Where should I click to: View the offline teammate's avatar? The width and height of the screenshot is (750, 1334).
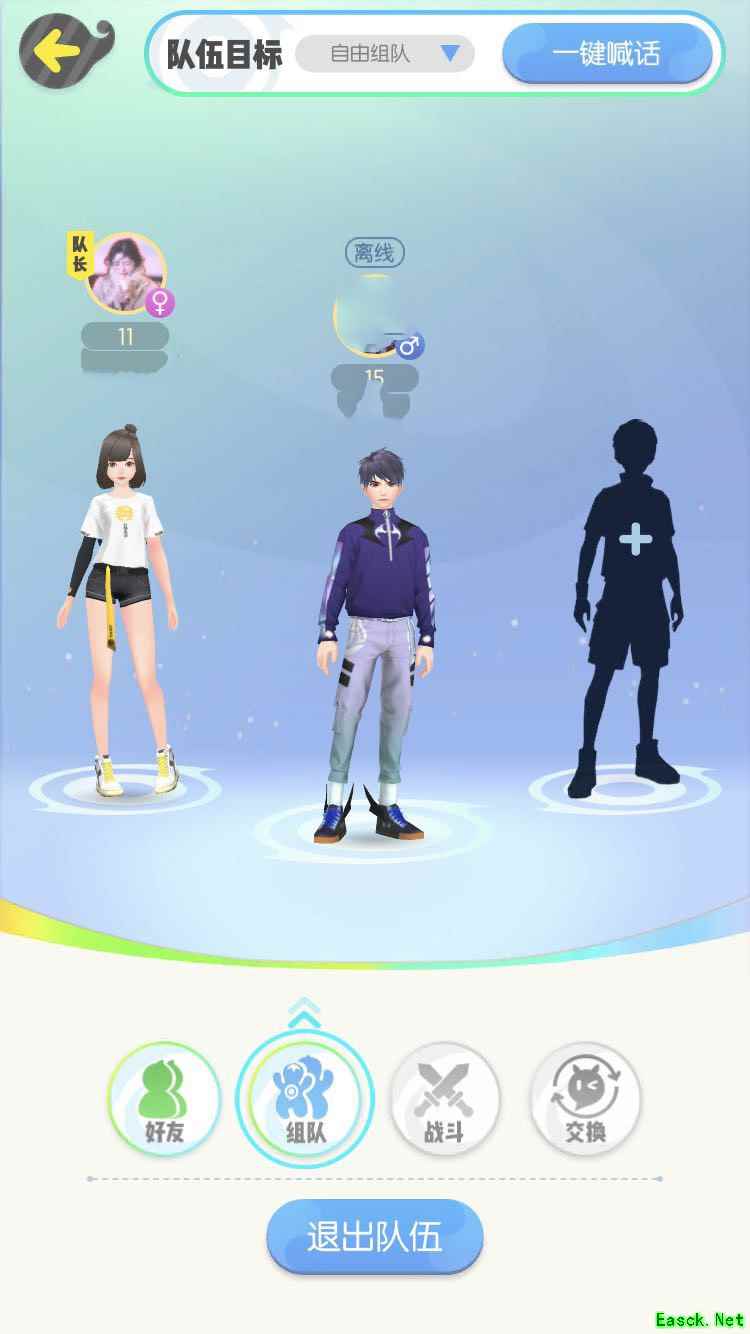point(374,315)
